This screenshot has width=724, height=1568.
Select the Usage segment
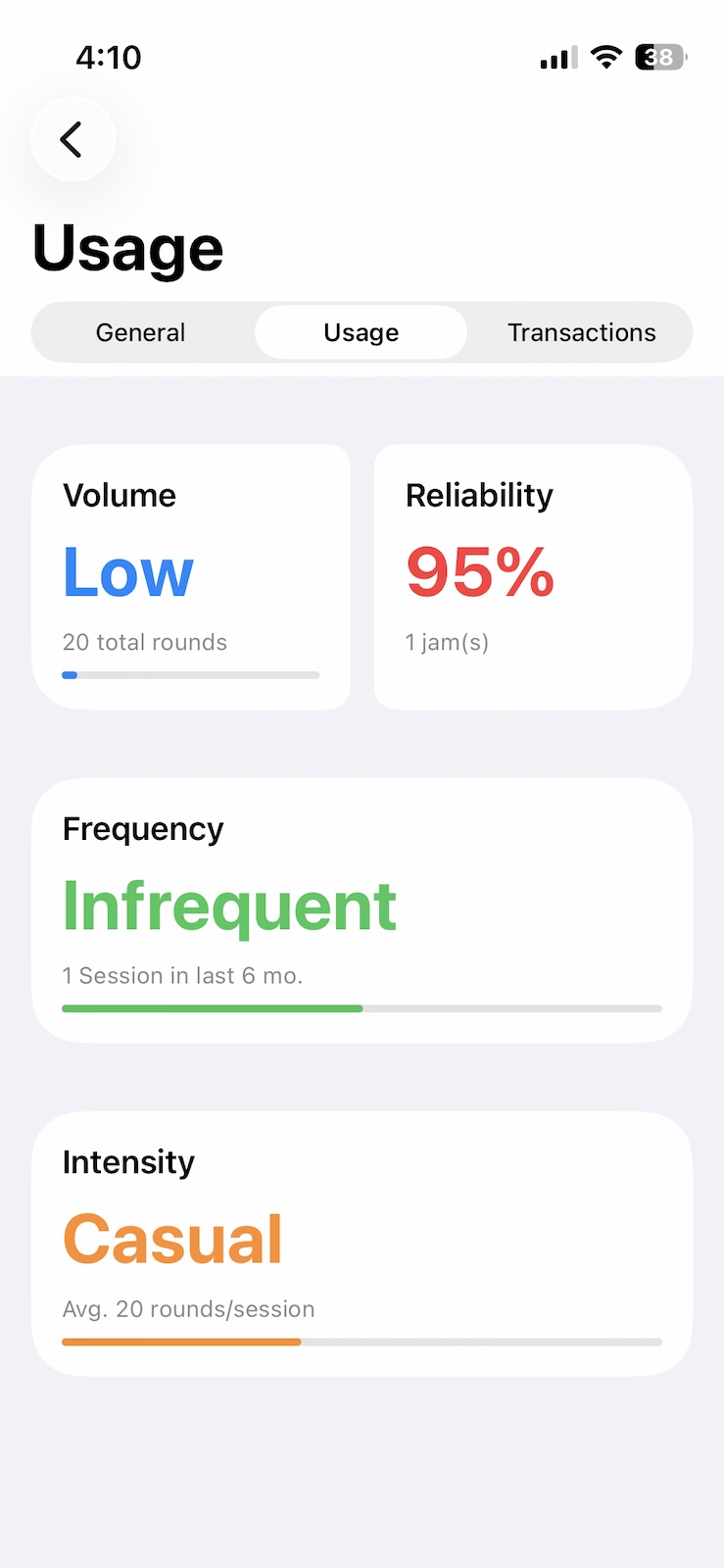tap(361, 332)
